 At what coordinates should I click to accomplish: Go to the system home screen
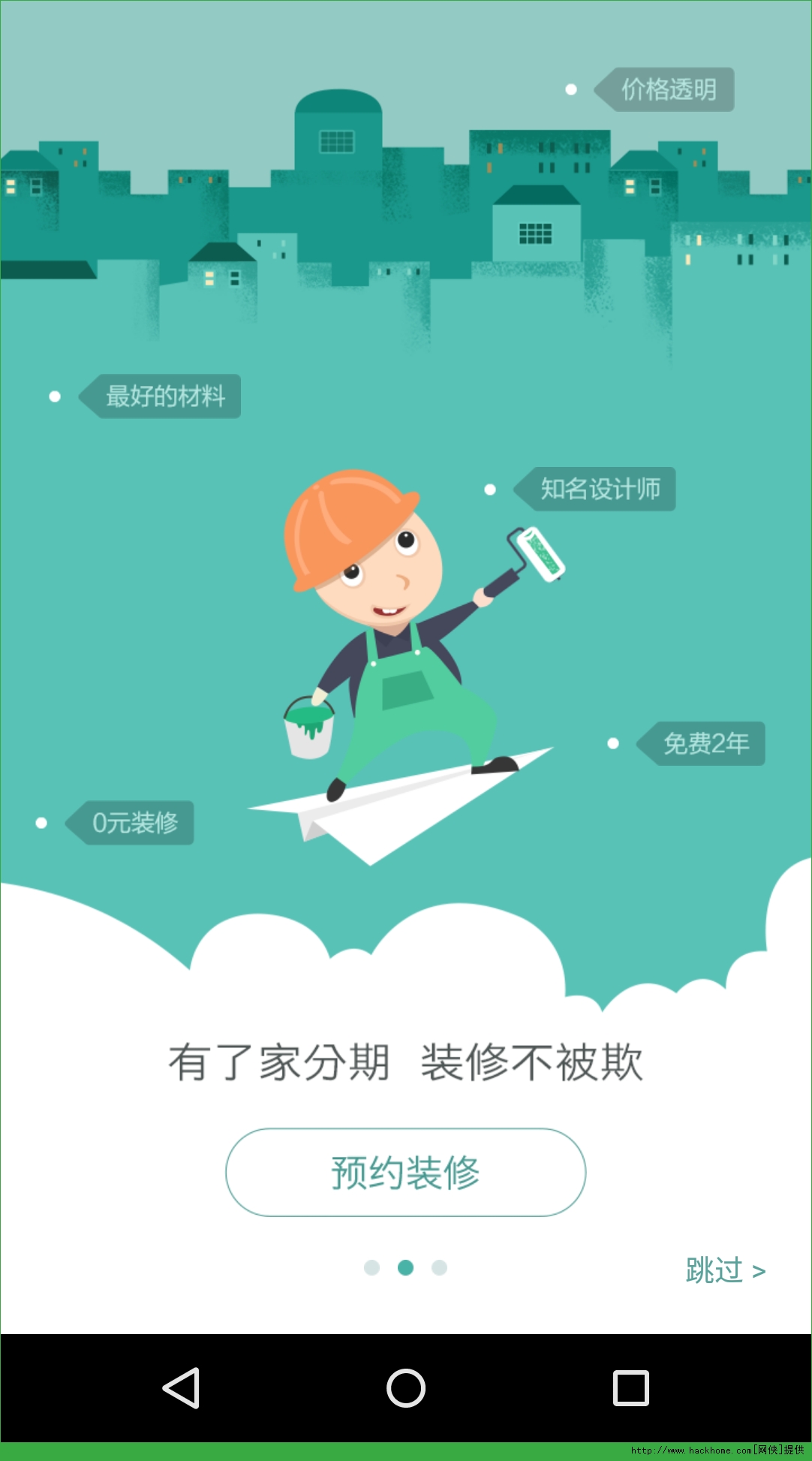click(405, 1387)
